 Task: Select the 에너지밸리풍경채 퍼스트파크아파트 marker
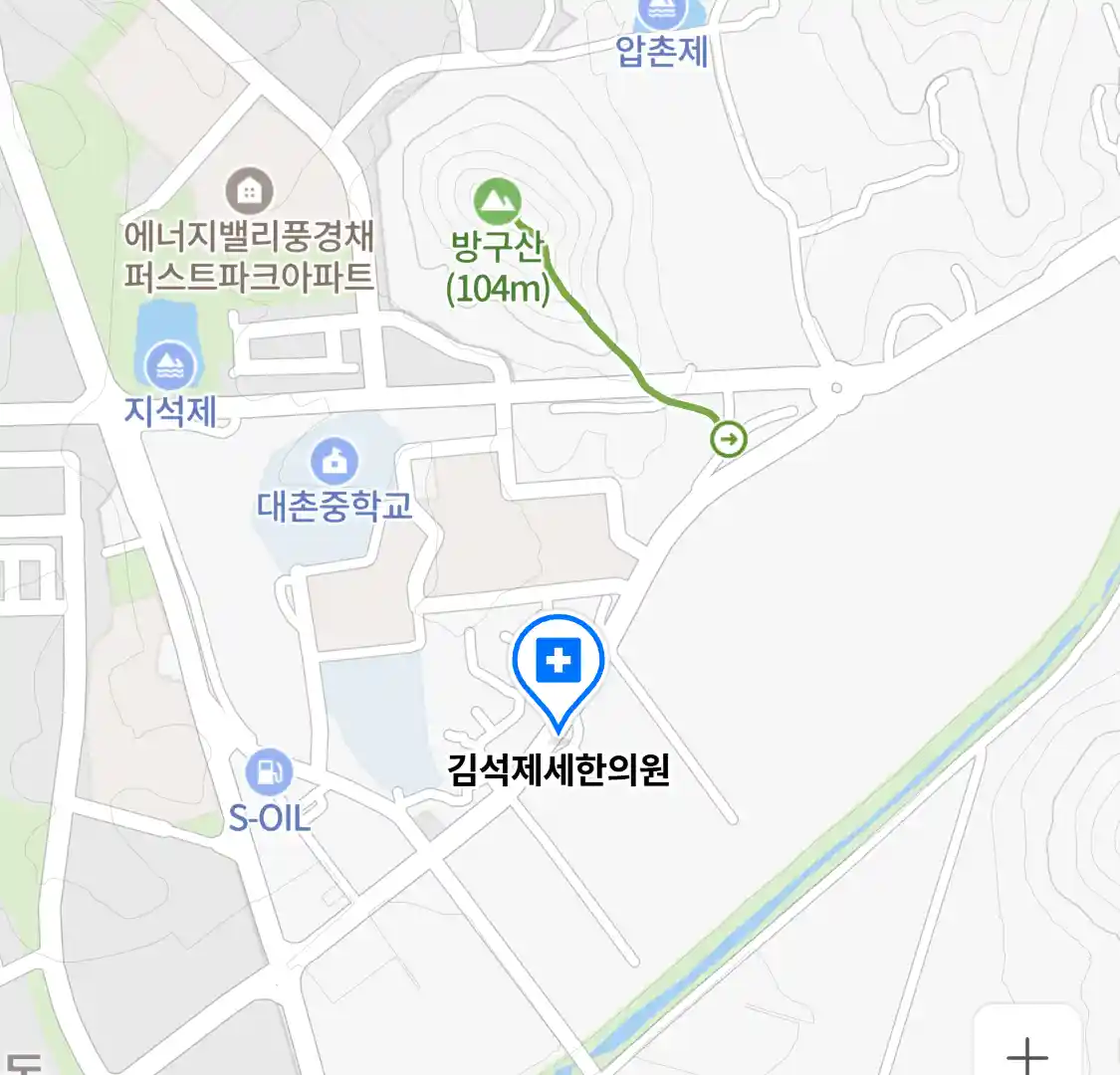[249, 189]
